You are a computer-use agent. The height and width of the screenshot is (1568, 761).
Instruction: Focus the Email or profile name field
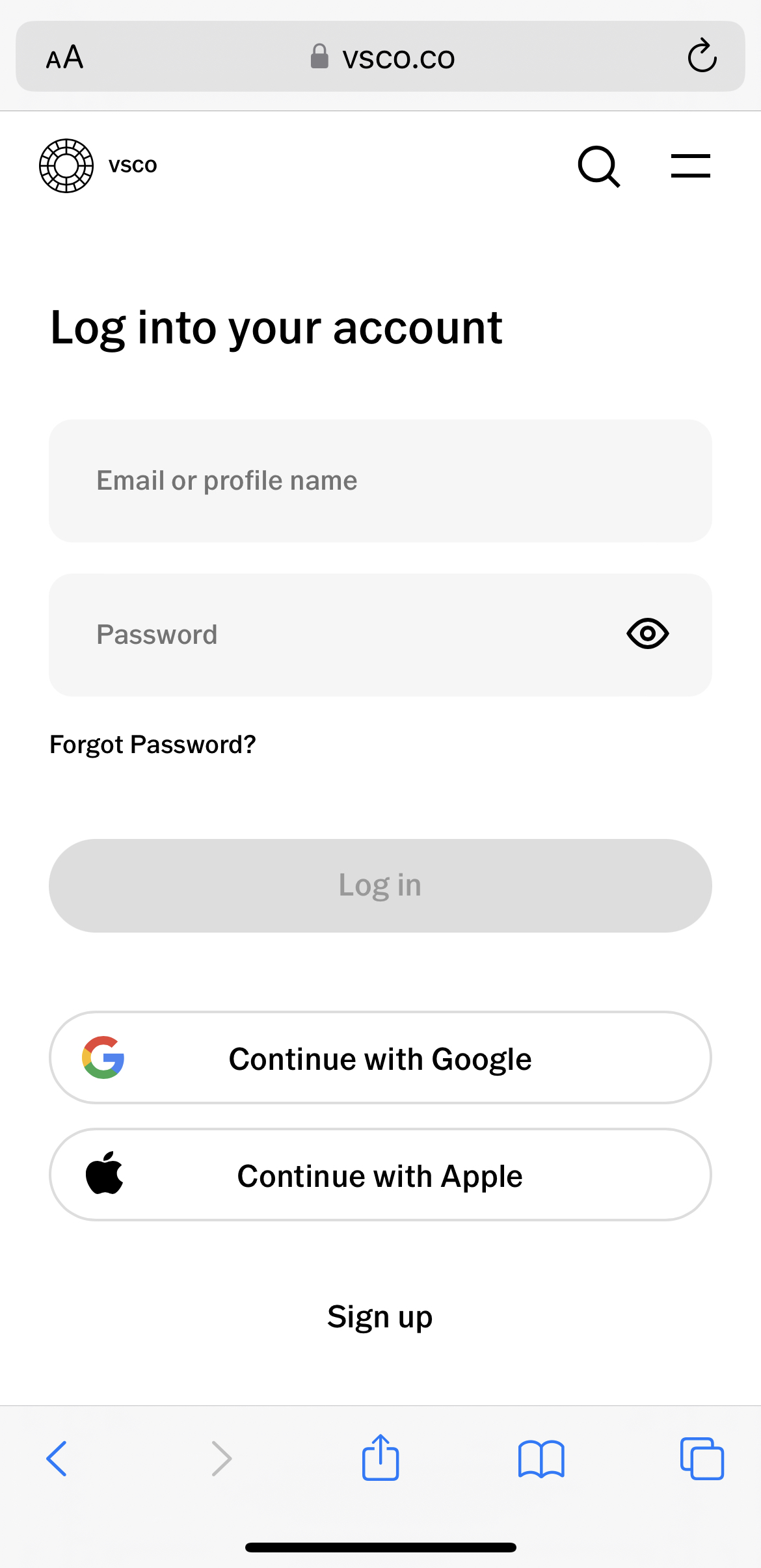(x=380, y=481)
